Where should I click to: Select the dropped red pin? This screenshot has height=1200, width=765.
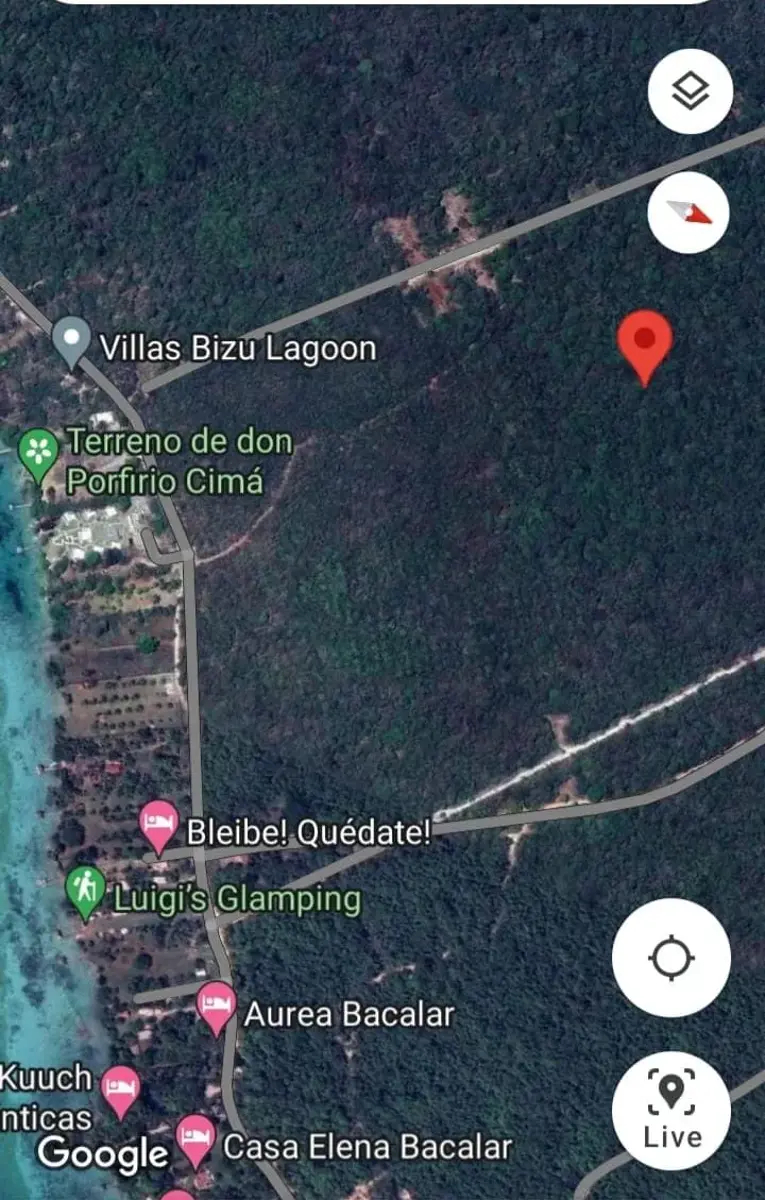pyautogui.click(x=645, y=347)
